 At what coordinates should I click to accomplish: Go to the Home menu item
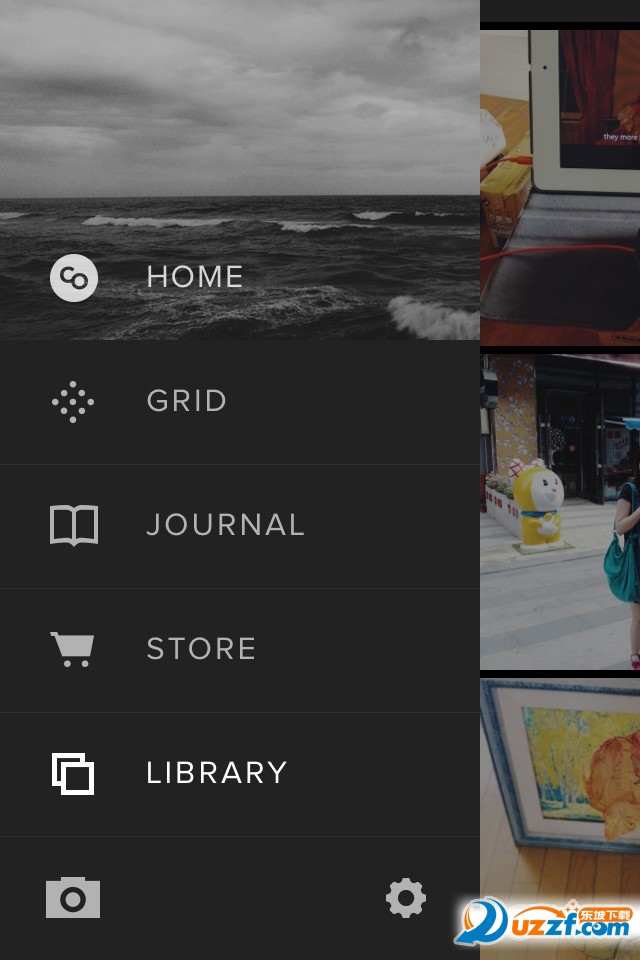[194, 277]
